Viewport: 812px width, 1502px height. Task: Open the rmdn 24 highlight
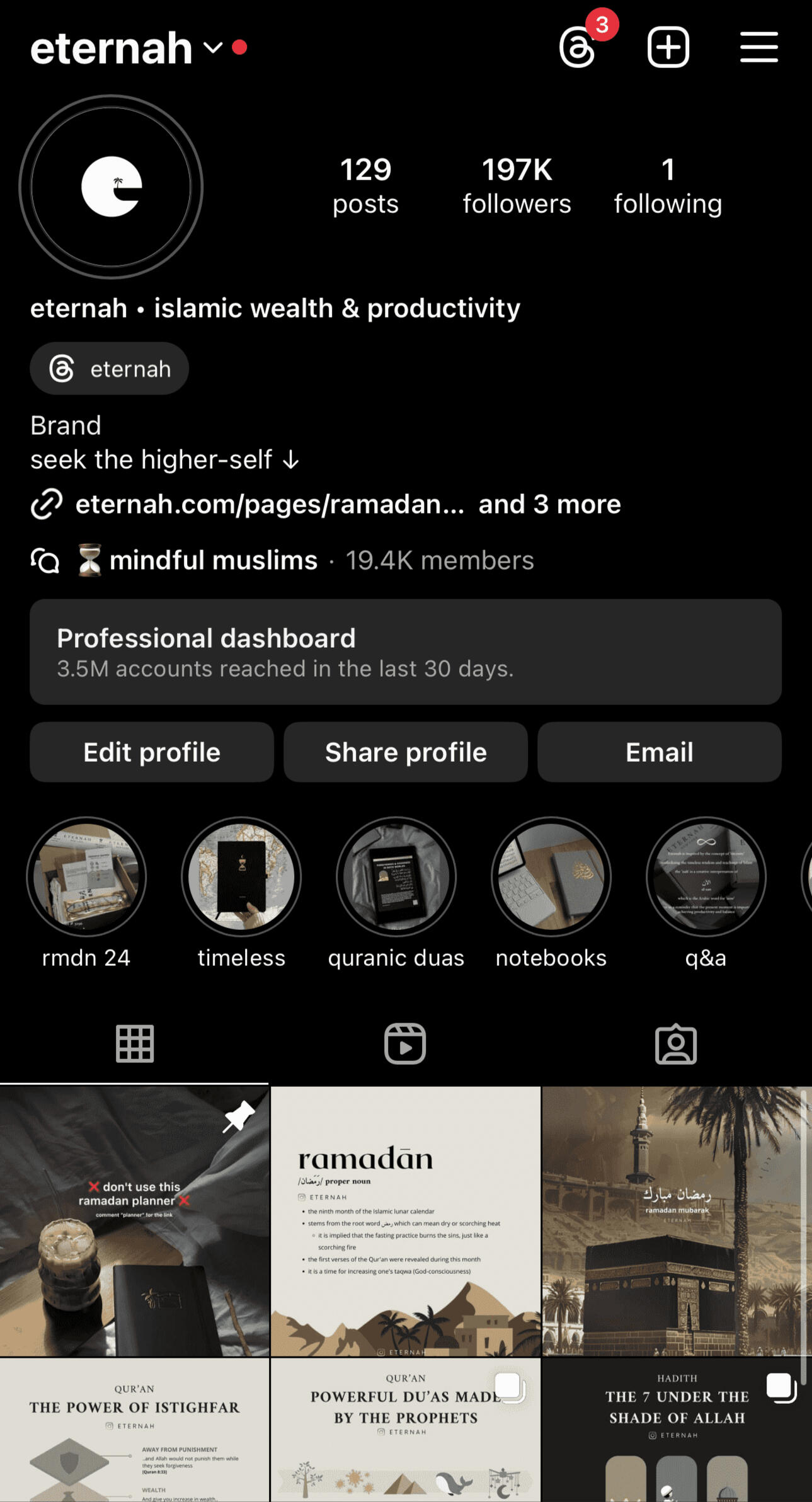coord(86,876)
